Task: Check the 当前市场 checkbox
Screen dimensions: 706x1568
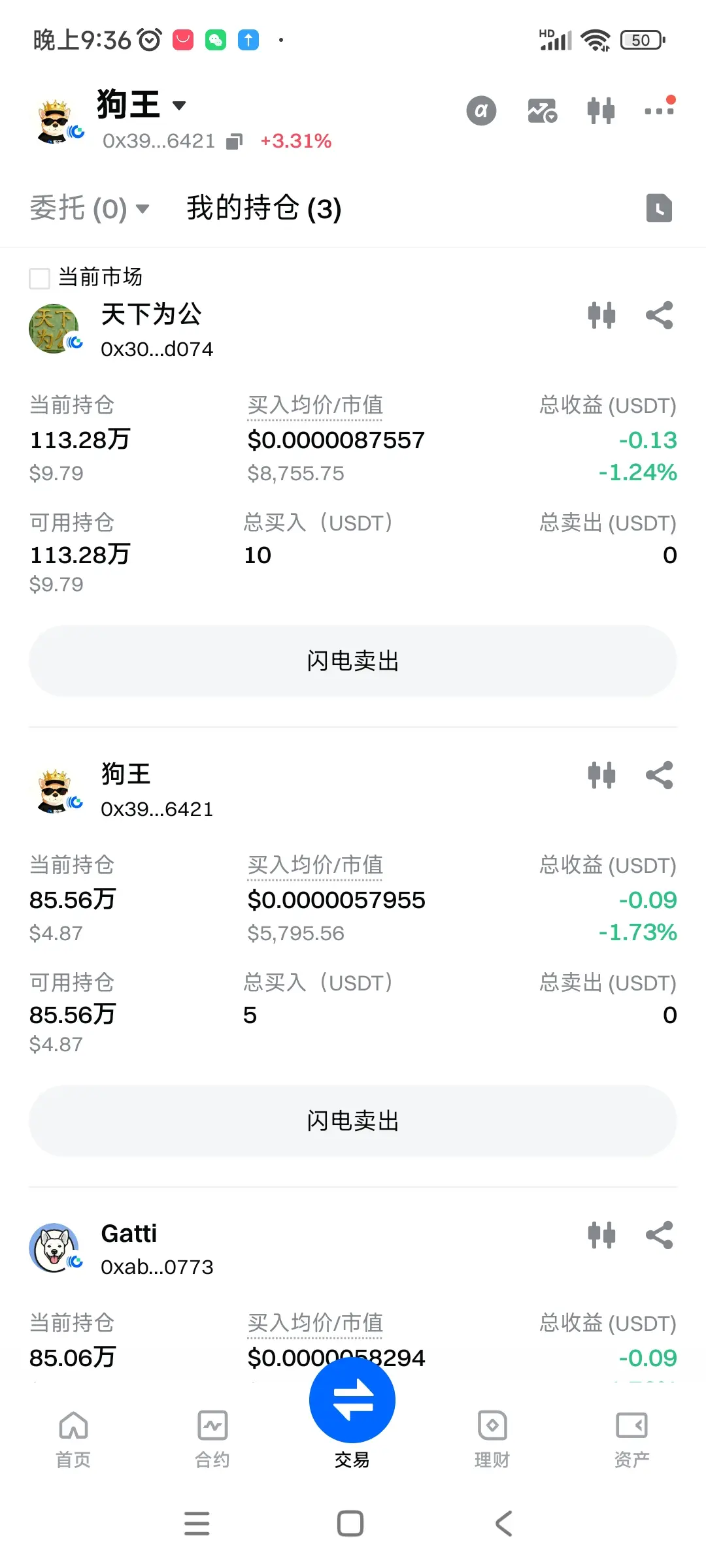Action: pyautogui.click(x=40, y=278)
